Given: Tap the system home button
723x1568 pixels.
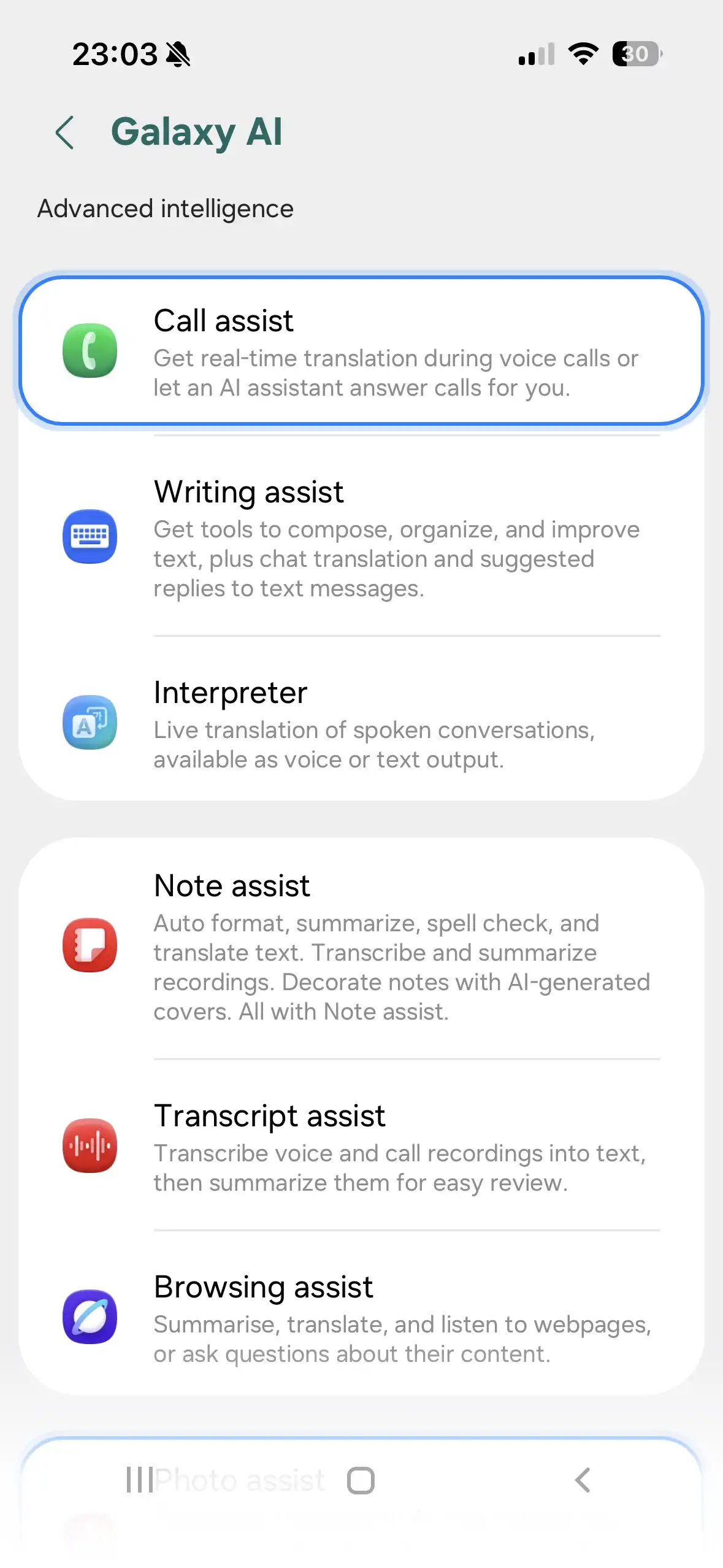Looking at the screenshot, I should coord(361,1480).
